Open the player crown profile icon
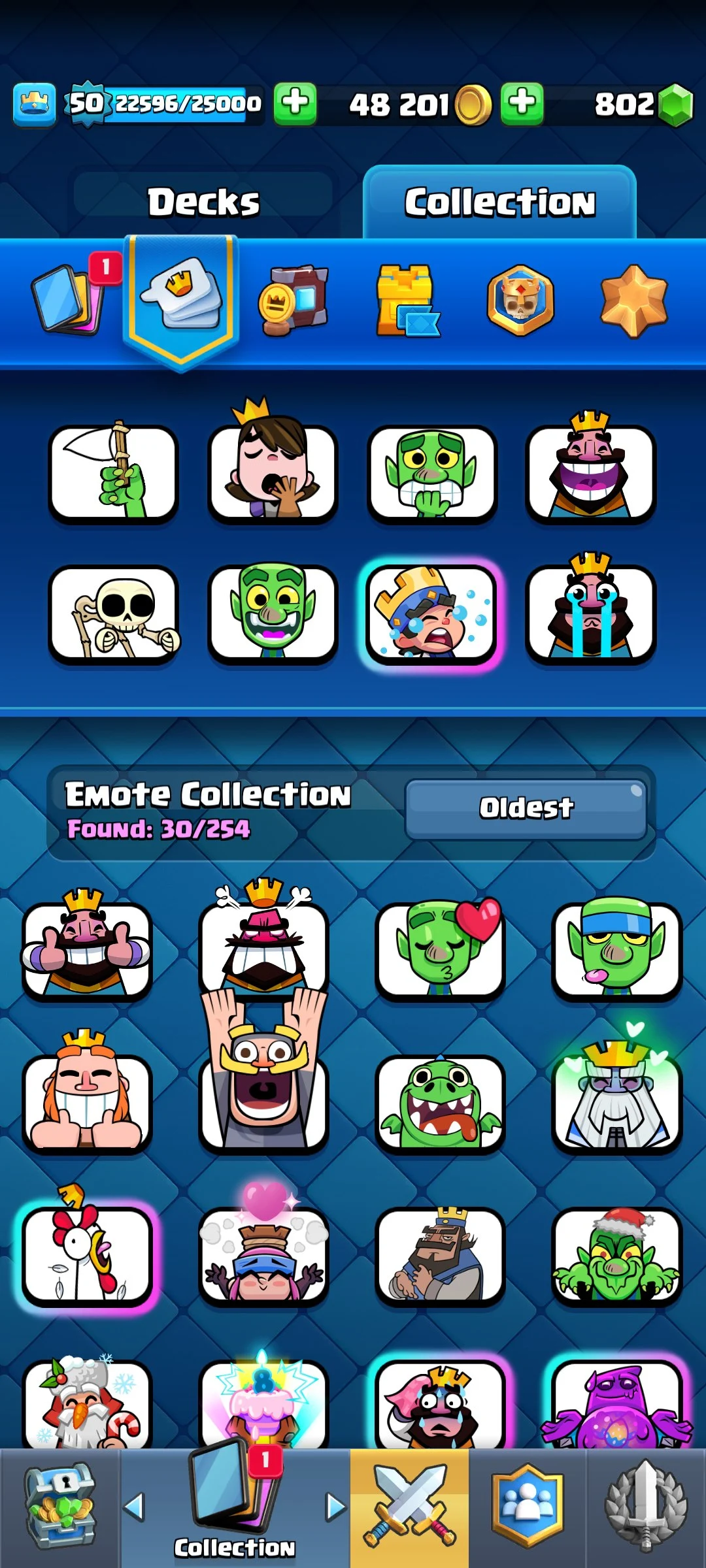 coord(34,104)
